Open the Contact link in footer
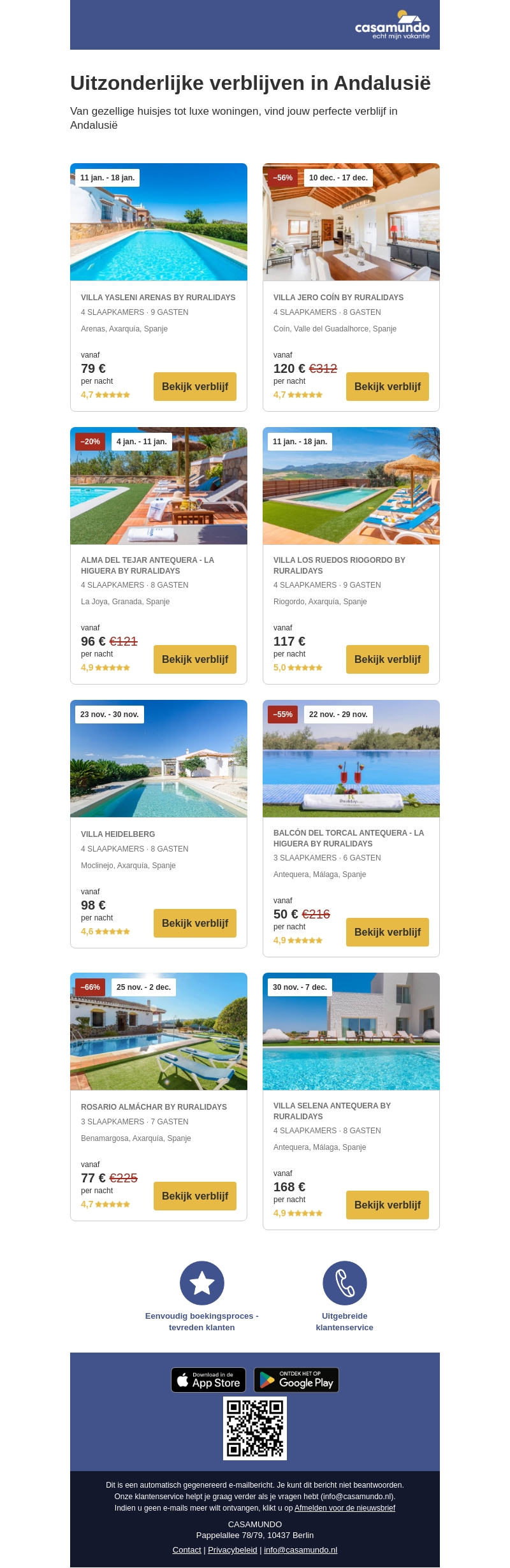This screenshot has height=1568, width=510. point(187,1550)
